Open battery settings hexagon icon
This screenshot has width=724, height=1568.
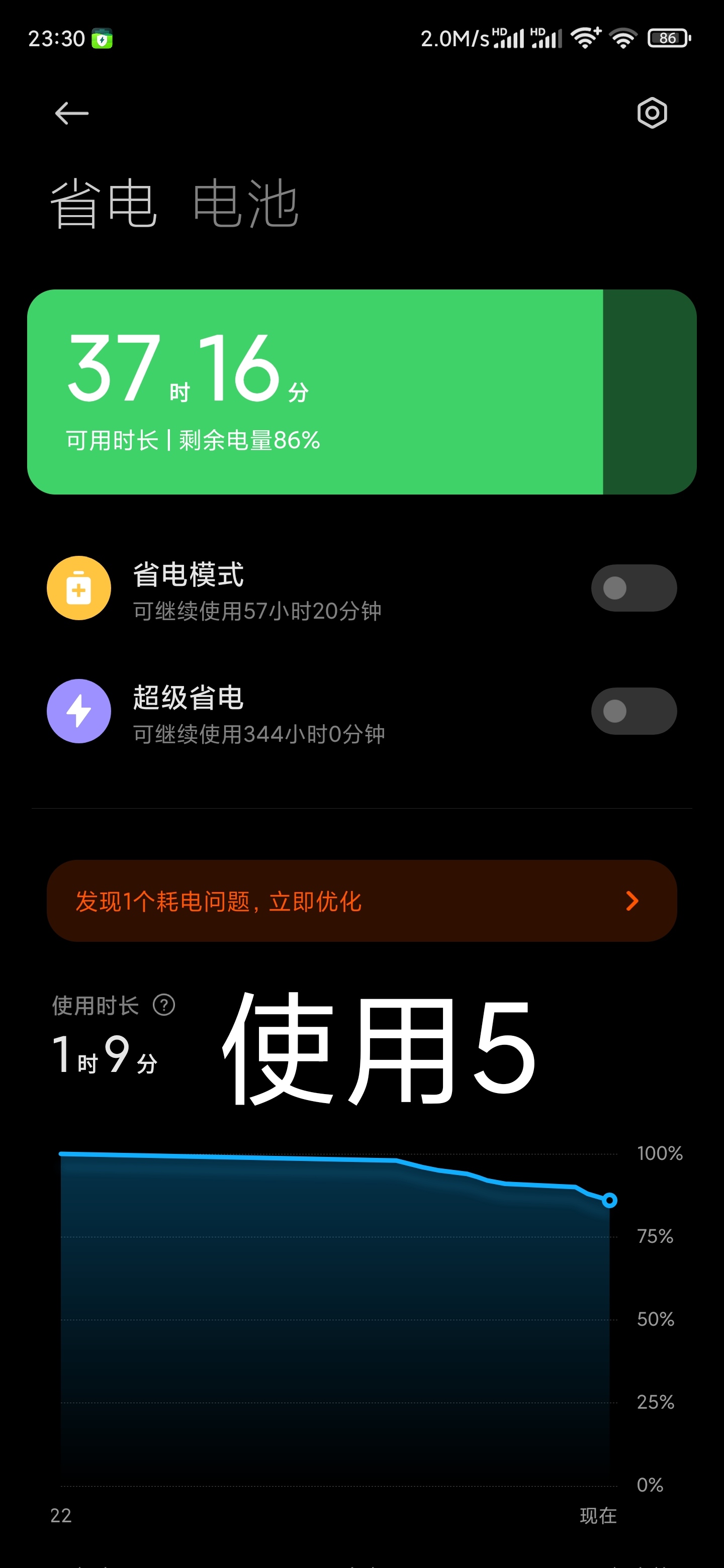[x=652, y=113]
